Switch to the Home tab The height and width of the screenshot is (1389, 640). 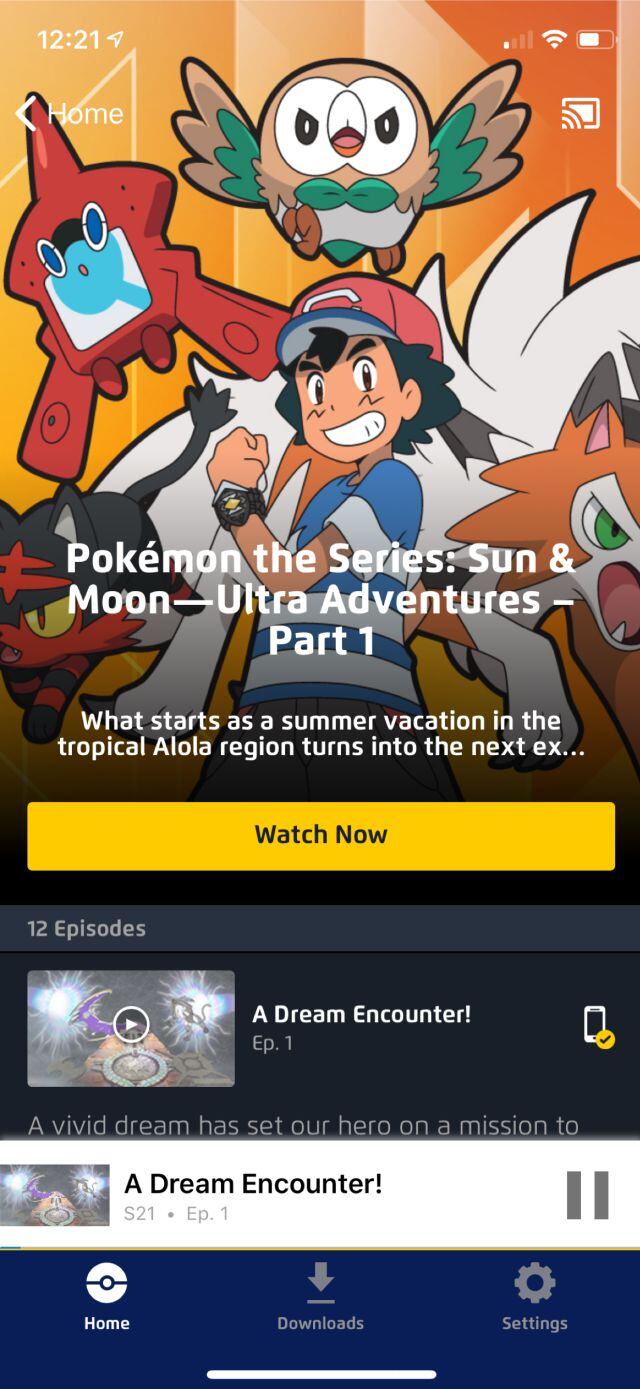tap(106, 1297)
